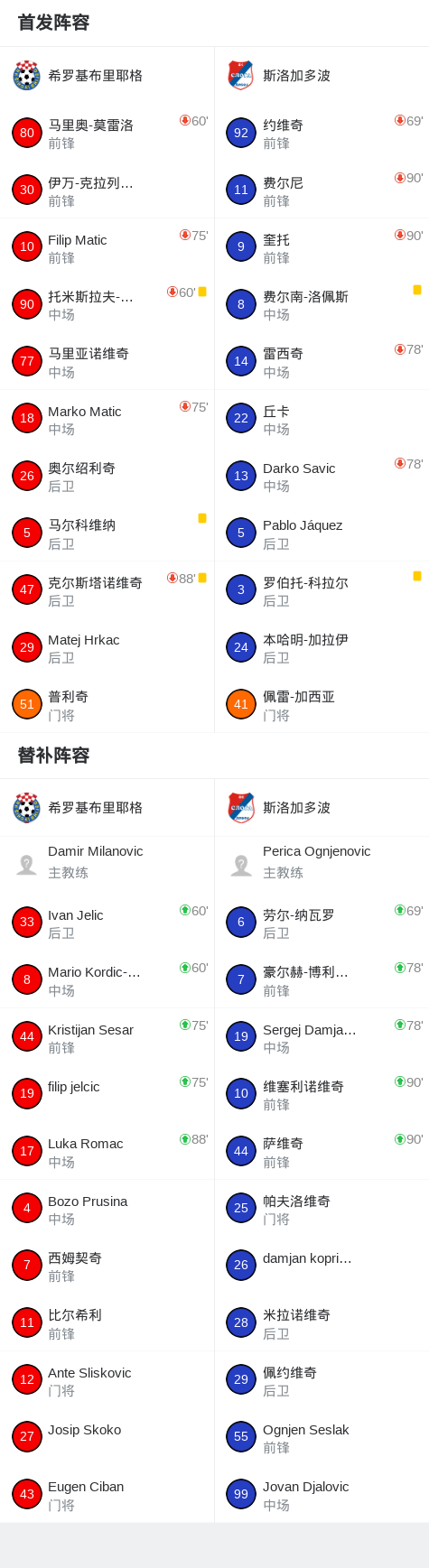Open Marko Matic's player page
Screen dimensions: 429x1568
pos(107,419)
